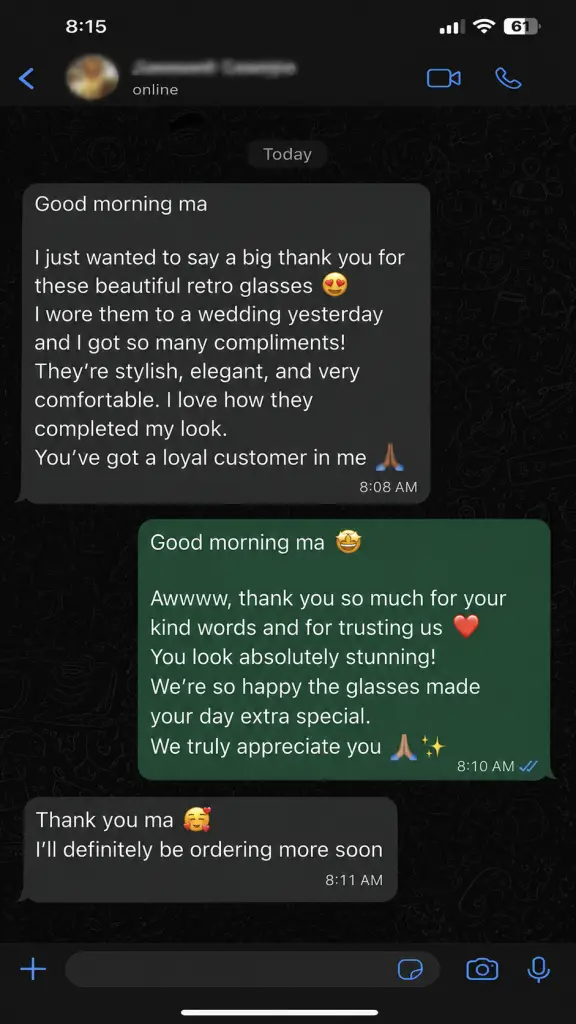Open the plus attachment menu
Image resolution: width=576 pixels, height=1024 pixels.
[x=33, y=969]
